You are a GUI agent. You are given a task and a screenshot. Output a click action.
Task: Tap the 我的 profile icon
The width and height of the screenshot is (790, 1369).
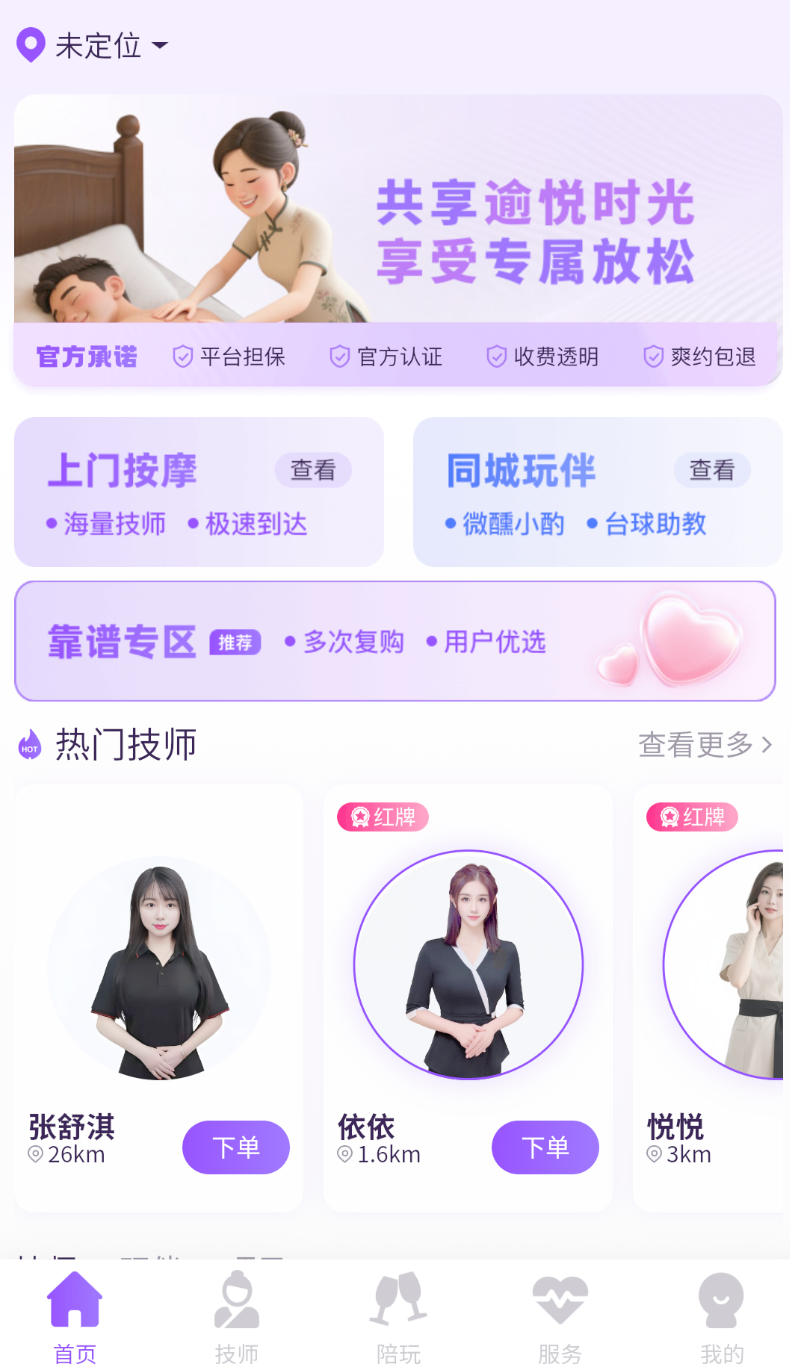pyautogui.click(x=721, y=1297)
